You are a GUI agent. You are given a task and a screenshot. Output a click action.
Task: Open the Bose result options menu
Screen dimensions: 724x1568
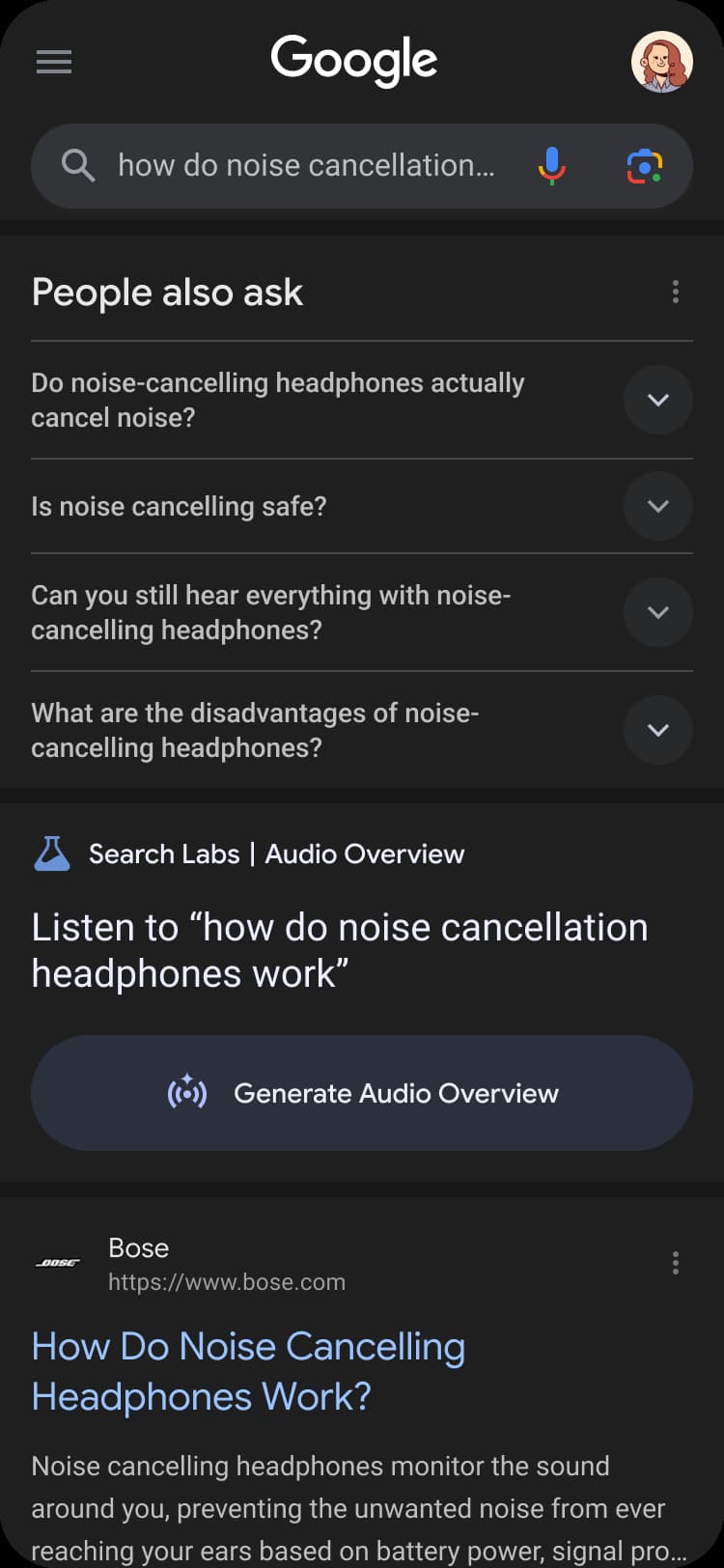pyautogui.click(x=675, y=1263)
